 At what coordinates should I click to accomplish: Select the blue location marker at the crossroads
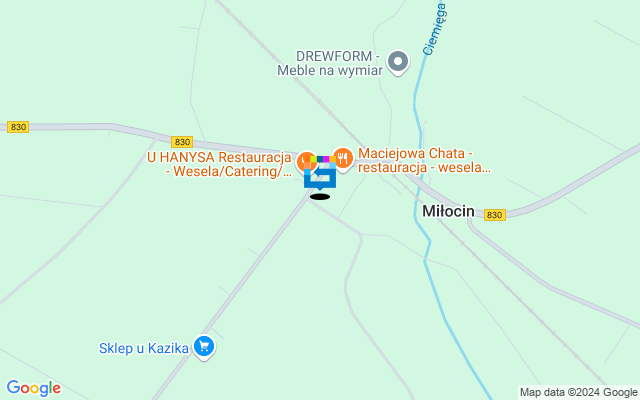coord(320,178)
